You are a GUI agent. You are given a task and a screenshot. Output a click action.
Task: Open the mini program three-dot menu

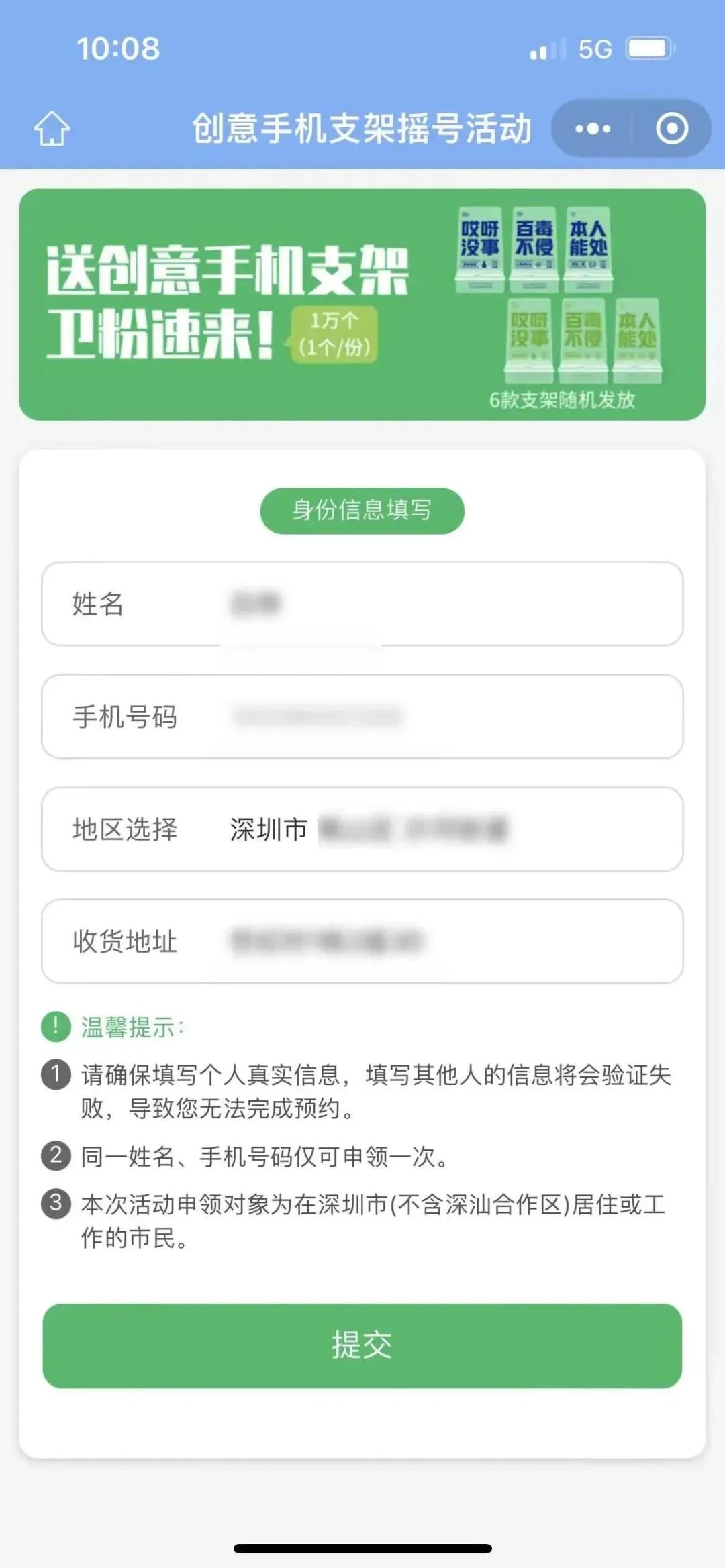[x=593, y=128]
